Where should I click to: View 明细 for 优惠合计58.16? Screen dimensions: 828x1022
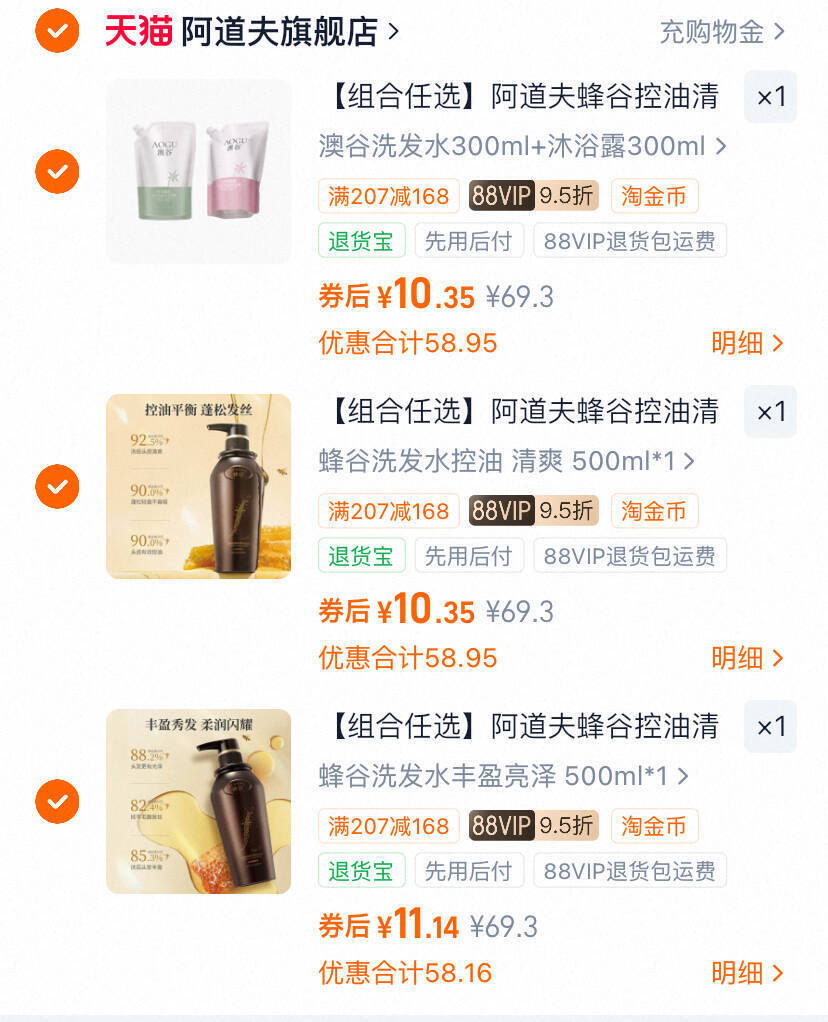(747, 973)
